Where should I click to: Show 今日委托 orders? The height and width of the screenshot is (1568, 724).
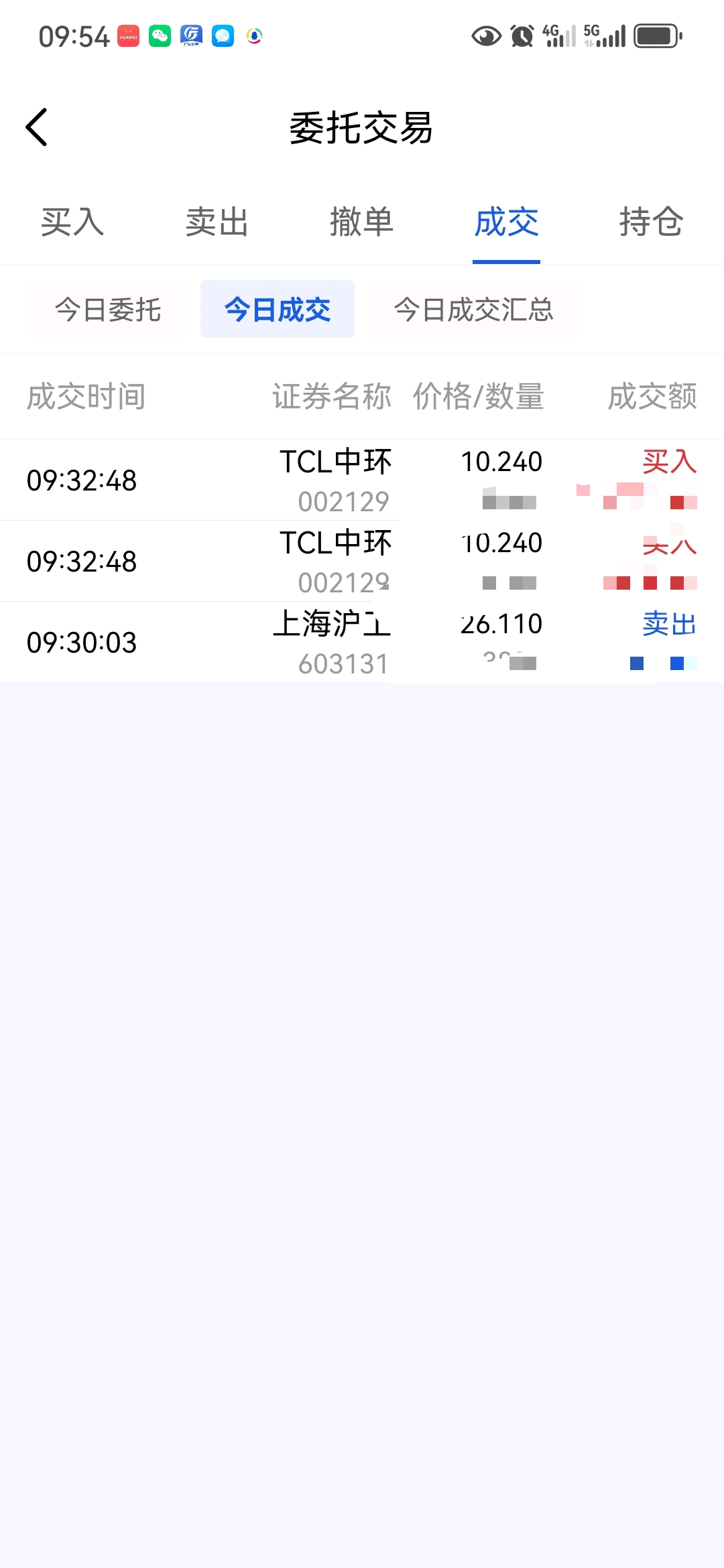click(108, 310)
